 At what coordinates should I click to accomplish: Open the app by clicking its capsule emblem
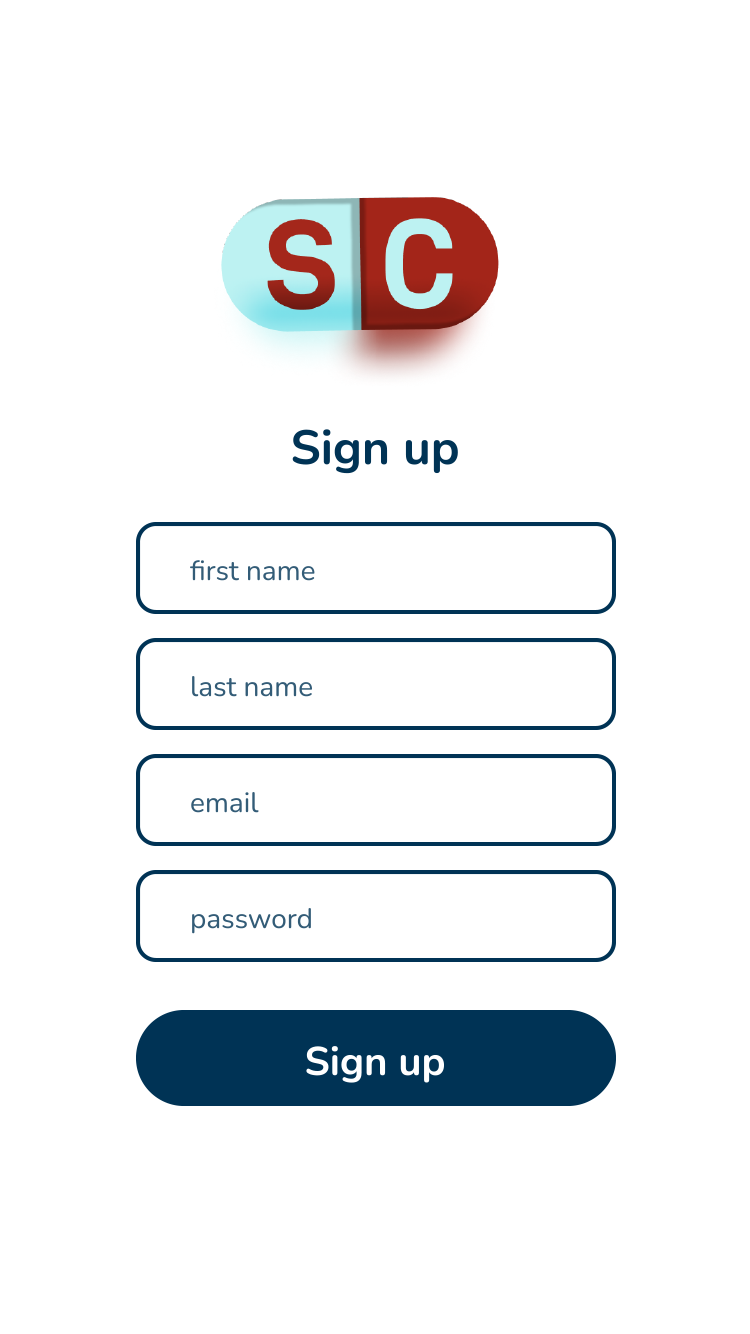[x=360, y=262]
